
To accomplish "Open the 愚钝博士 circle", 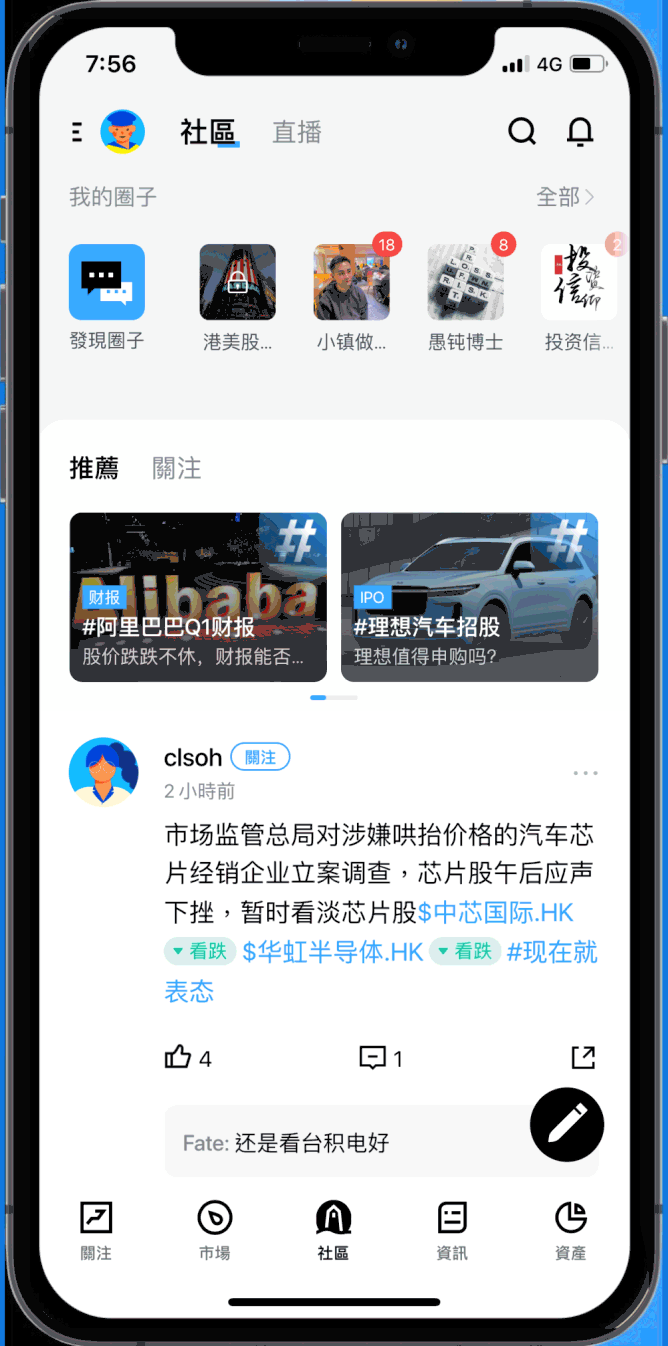I will [466, 282].
